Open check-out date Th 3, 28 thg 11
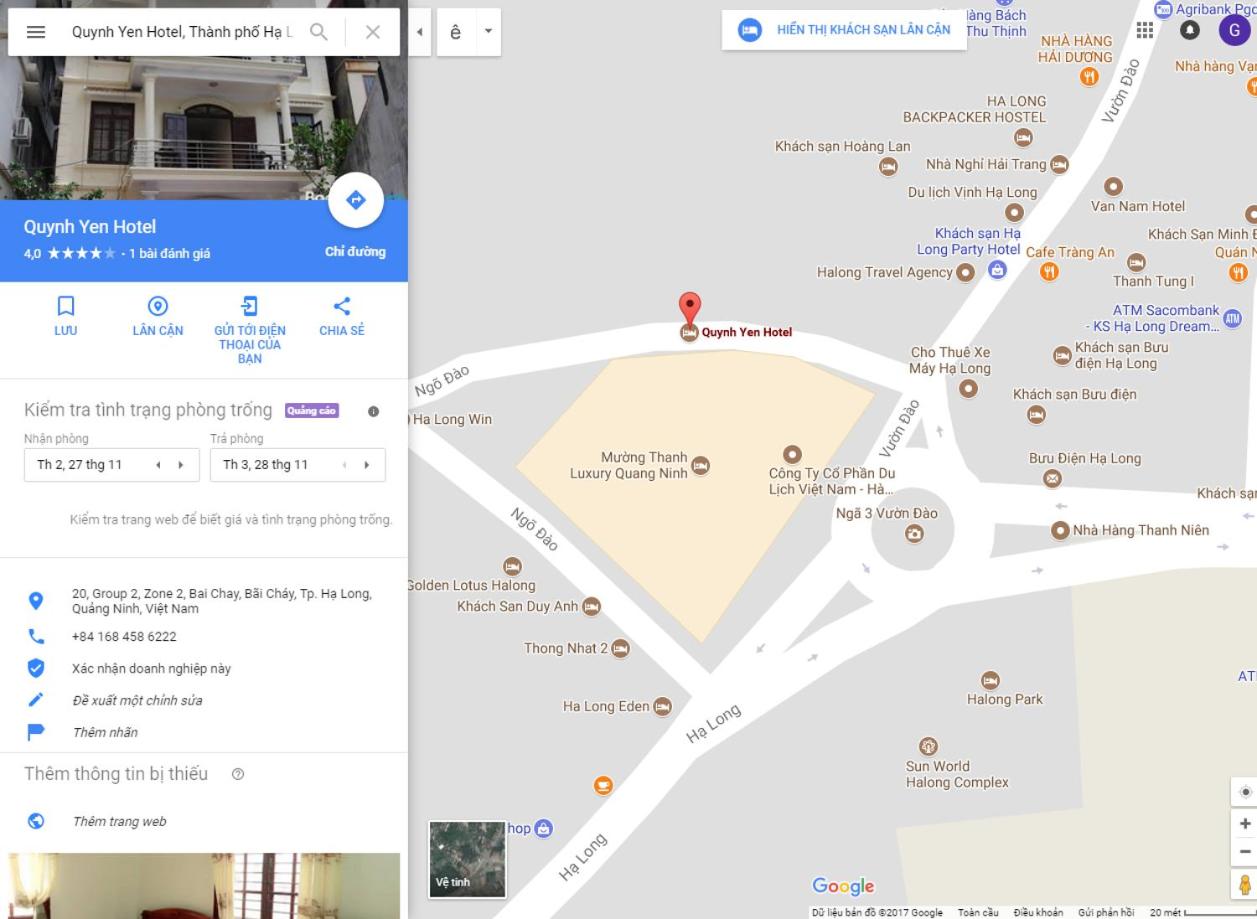This screenshot has width=1257, height=919. pos(266,465)
